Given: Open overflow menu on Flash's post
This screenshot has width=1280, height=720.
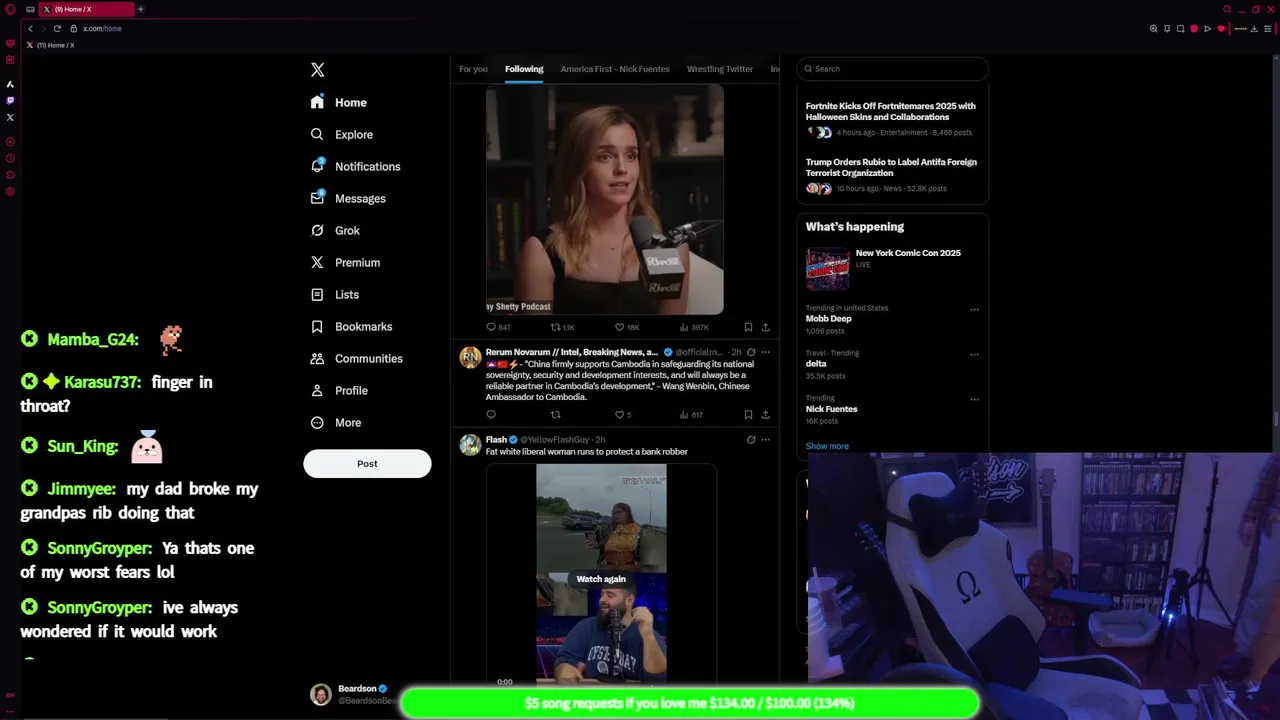Looking at the screenshot, I should click(x=766, y=440).
